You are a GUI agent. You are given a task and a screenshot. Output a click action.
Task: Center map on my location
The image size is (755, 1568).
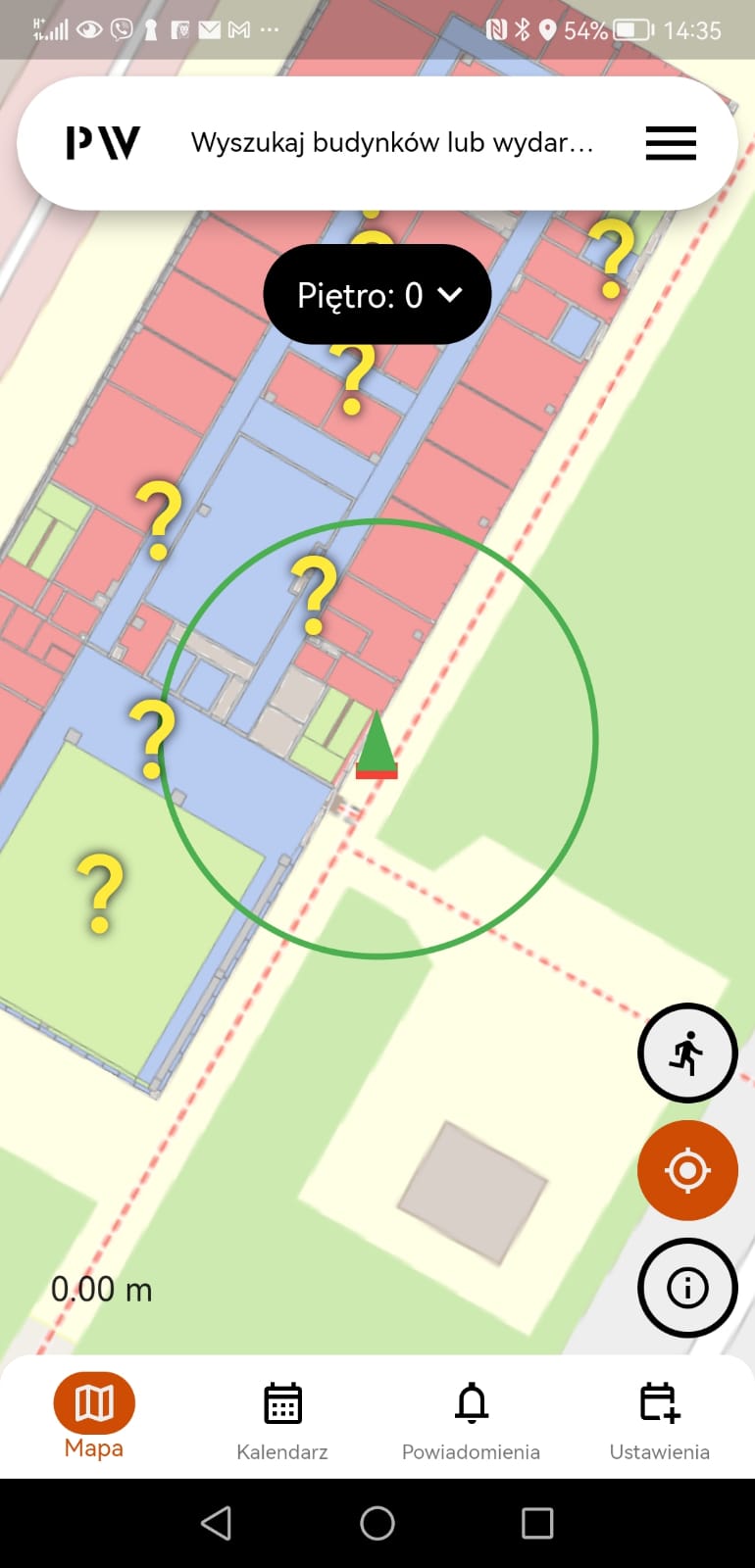(687, 1170)
